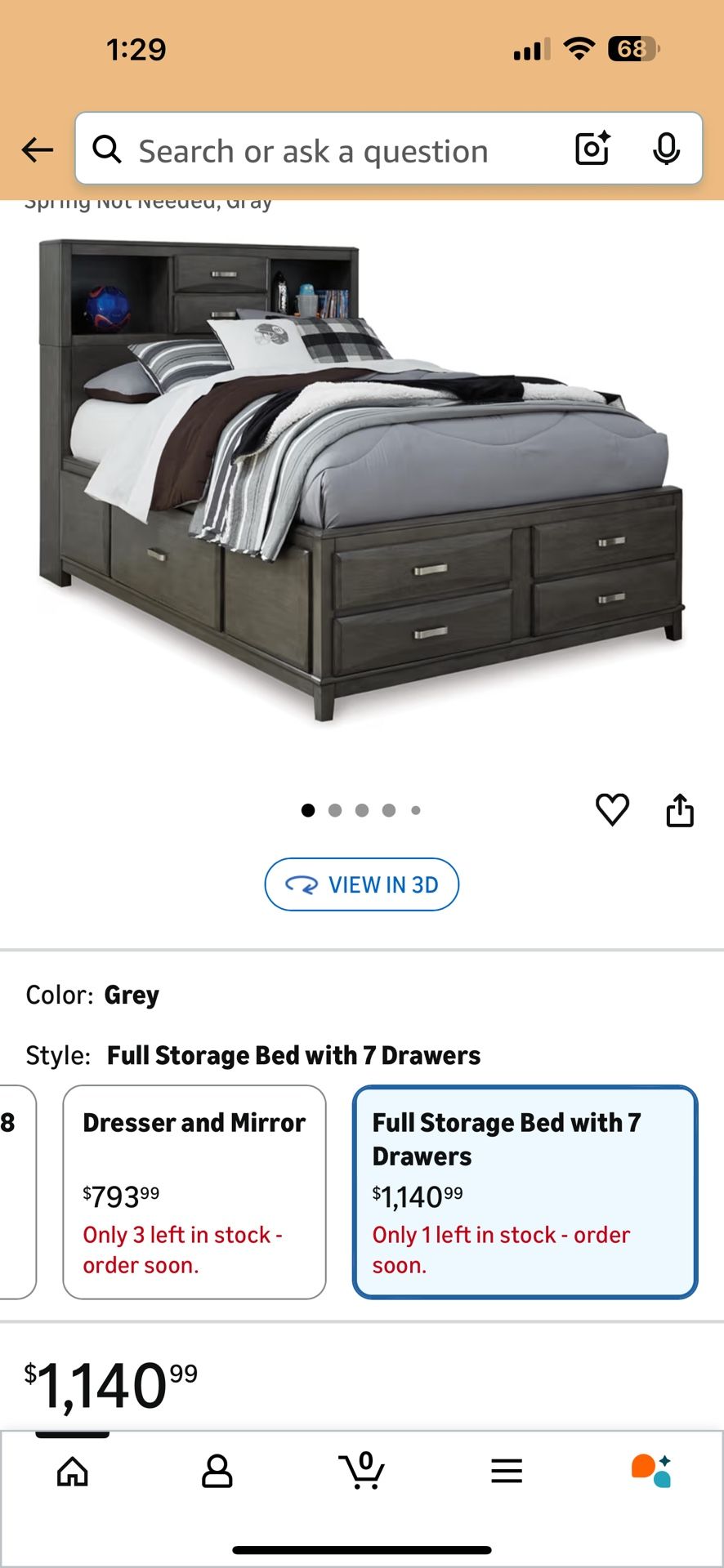
Task: Tap the Search or ask a question field
Action: point(327,149)
